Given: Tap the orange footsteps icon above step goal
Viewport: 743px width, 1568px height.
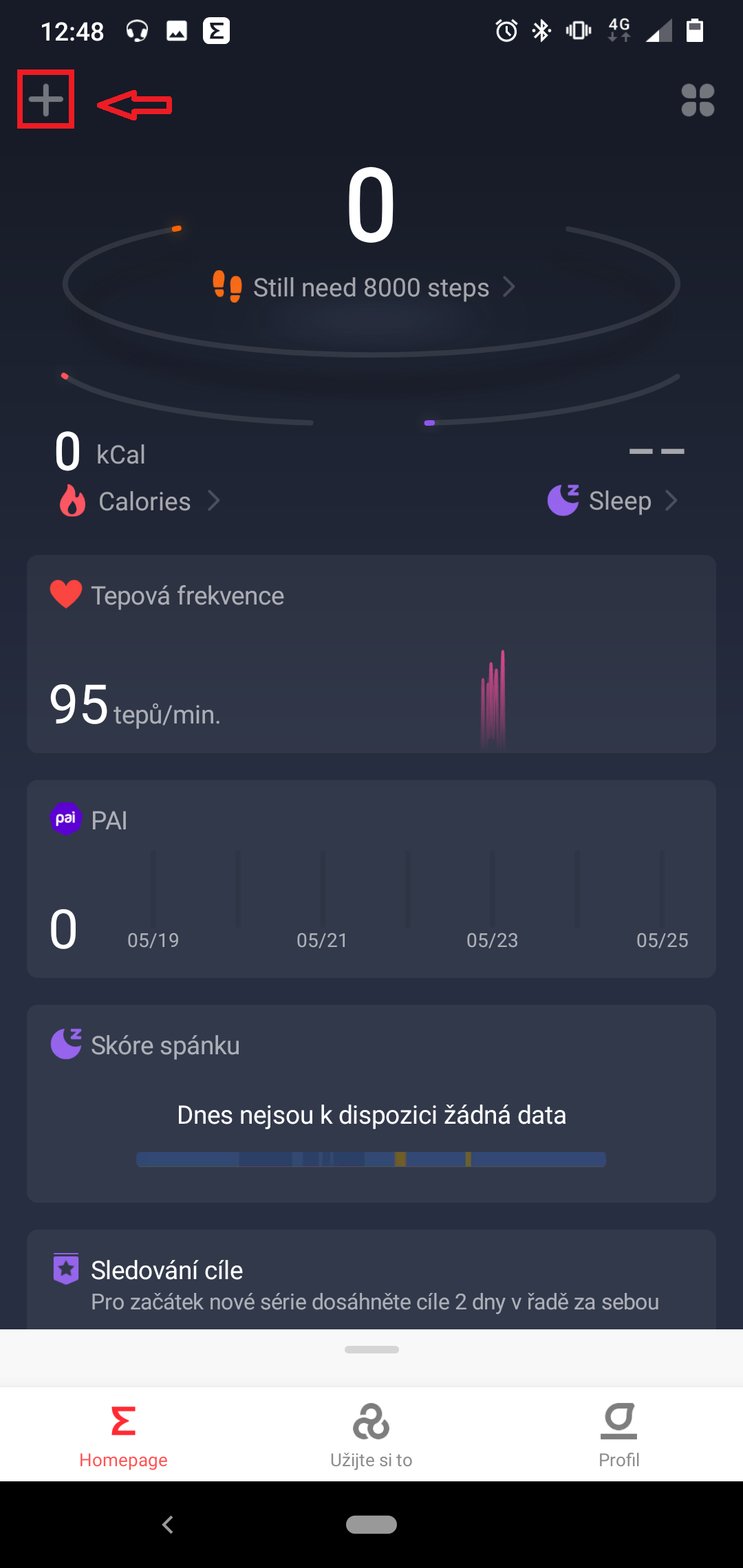Looking at the screenshot, I should click(228, 284).
